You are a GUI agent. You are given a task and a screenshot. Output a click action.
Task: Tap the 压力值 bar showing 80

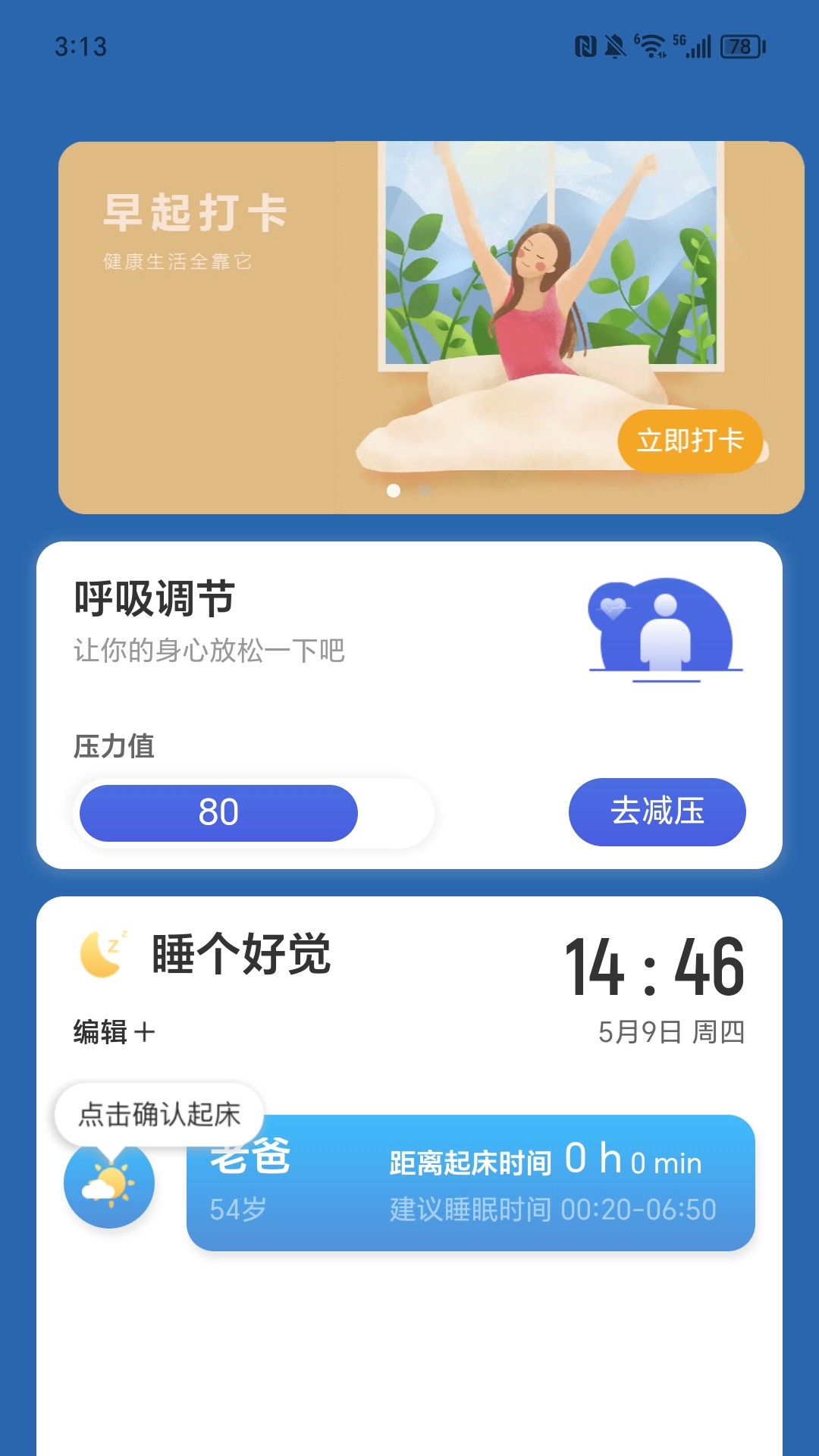click(x=218, y=812)
